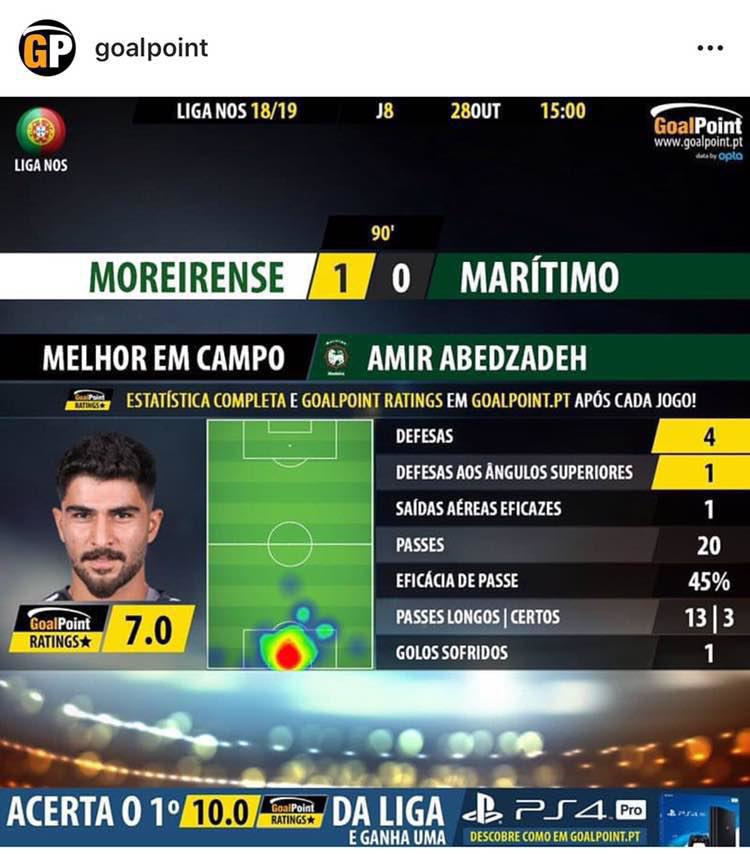The image size is (750, 854).
Task: Tap the Moreirense vs Marítimo post image
Action: [375, 470]
